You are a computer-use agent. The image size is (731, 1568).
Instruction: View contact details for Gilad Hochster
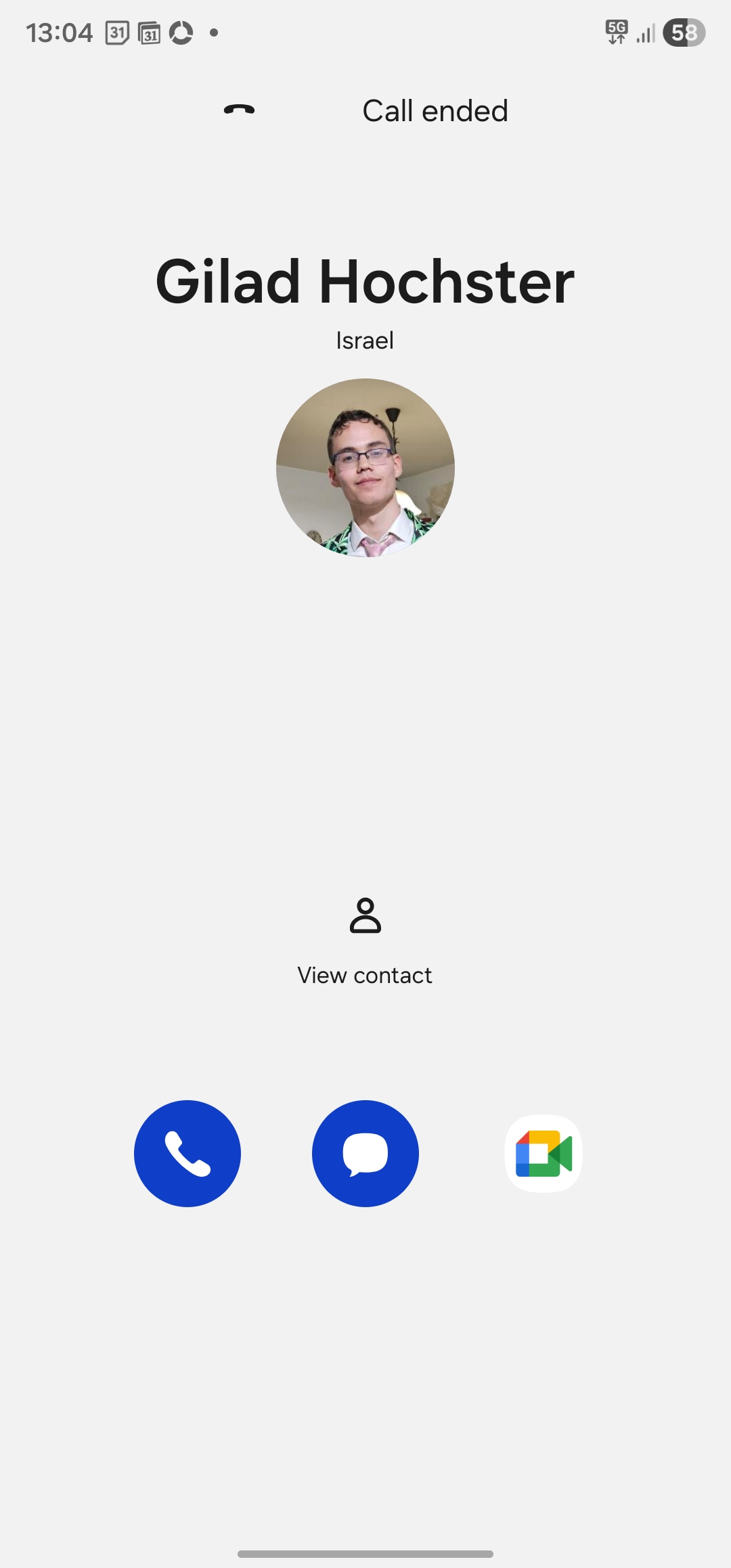pos(365,940)
